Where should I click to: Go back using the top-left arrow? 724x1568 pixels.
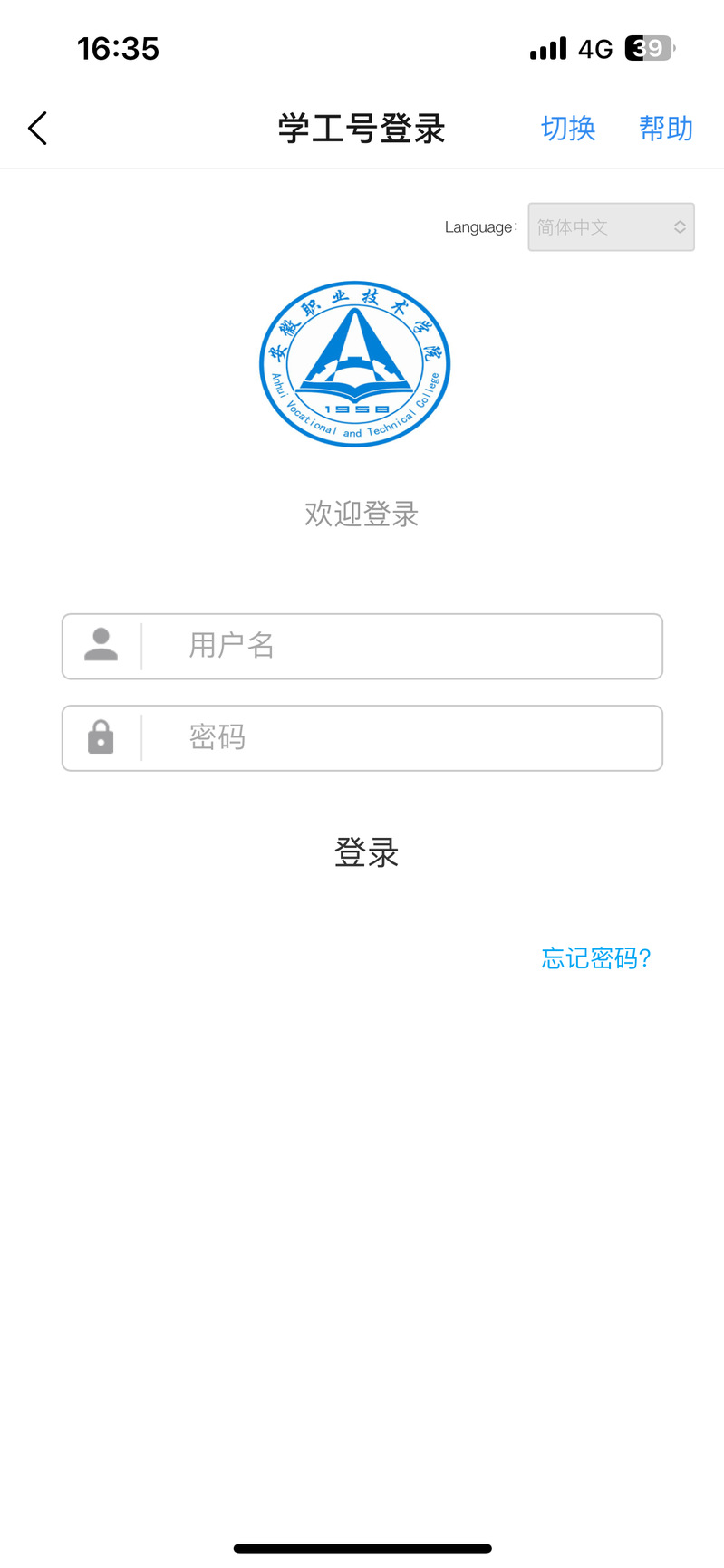(x=37, y=129)
